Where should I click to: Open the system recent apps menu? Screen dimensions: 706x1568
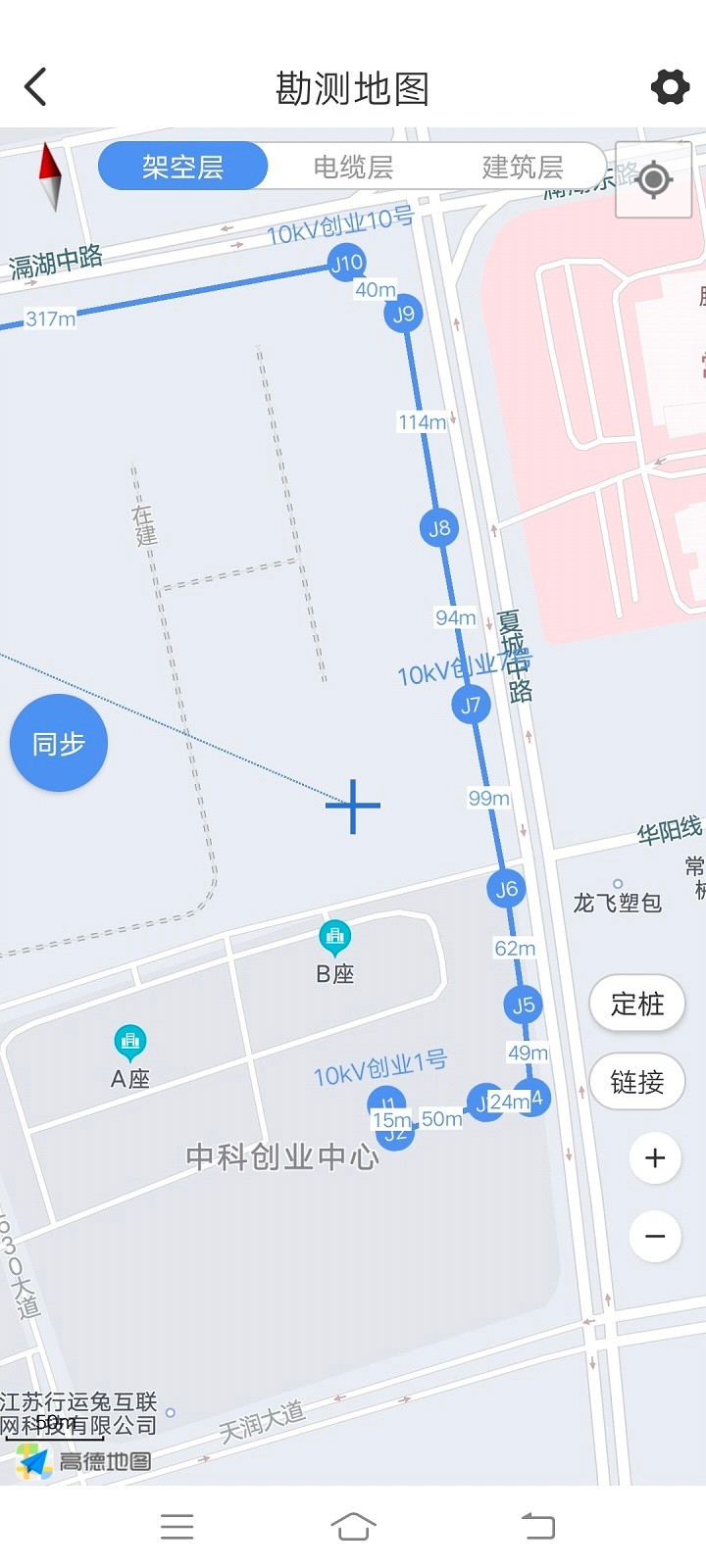pyautogui.click(x=177, y=1526)
